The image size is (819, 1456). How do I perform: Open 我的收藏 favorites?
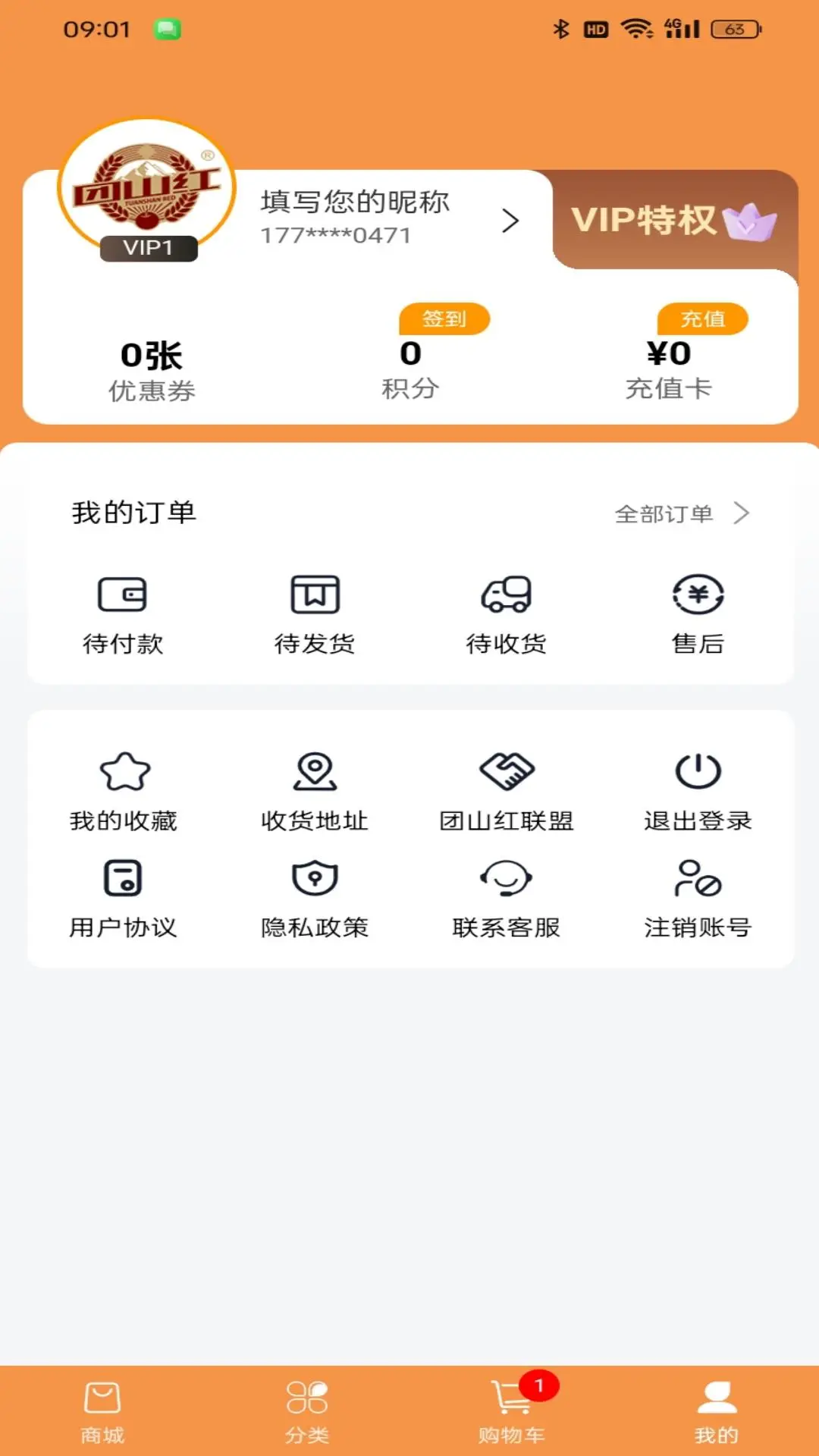coord(124,792)
